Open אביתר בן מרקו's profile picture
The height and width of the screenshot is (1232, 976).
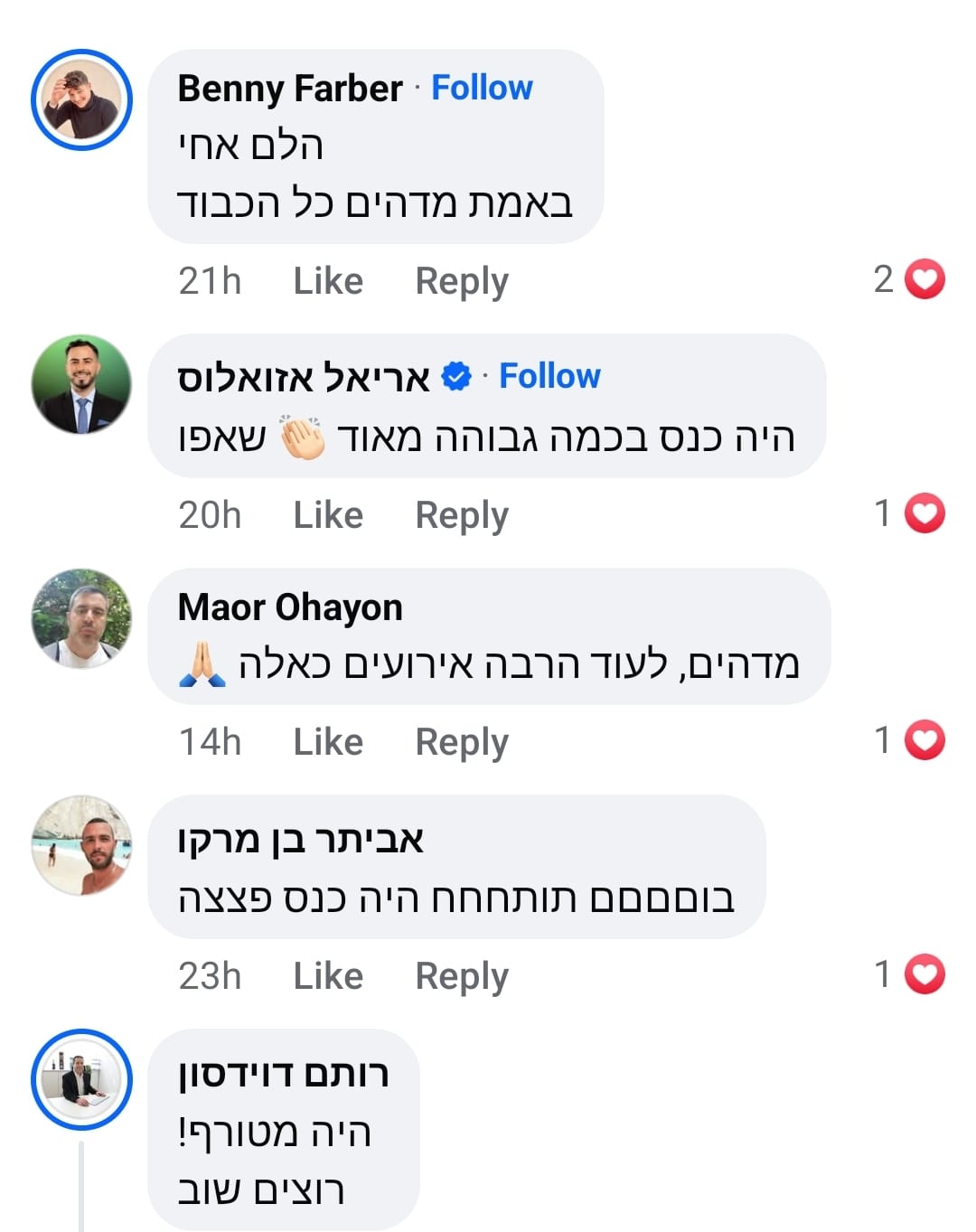pos(81,845)
